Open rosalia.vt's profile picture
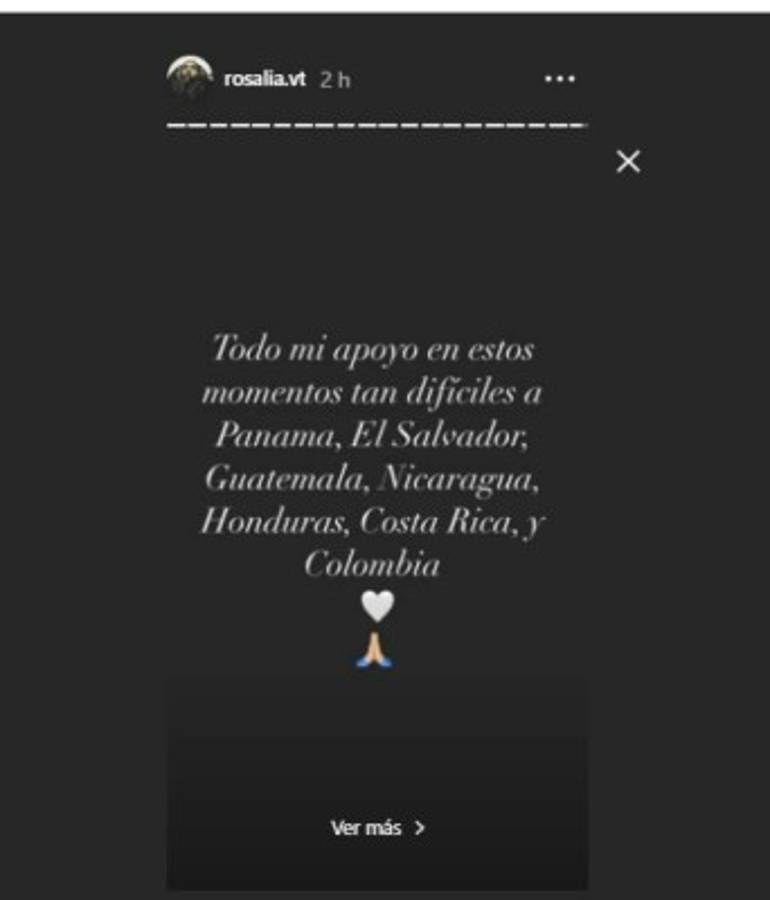Viewport: 770px width, 900px height. click(x=189, y=78)
